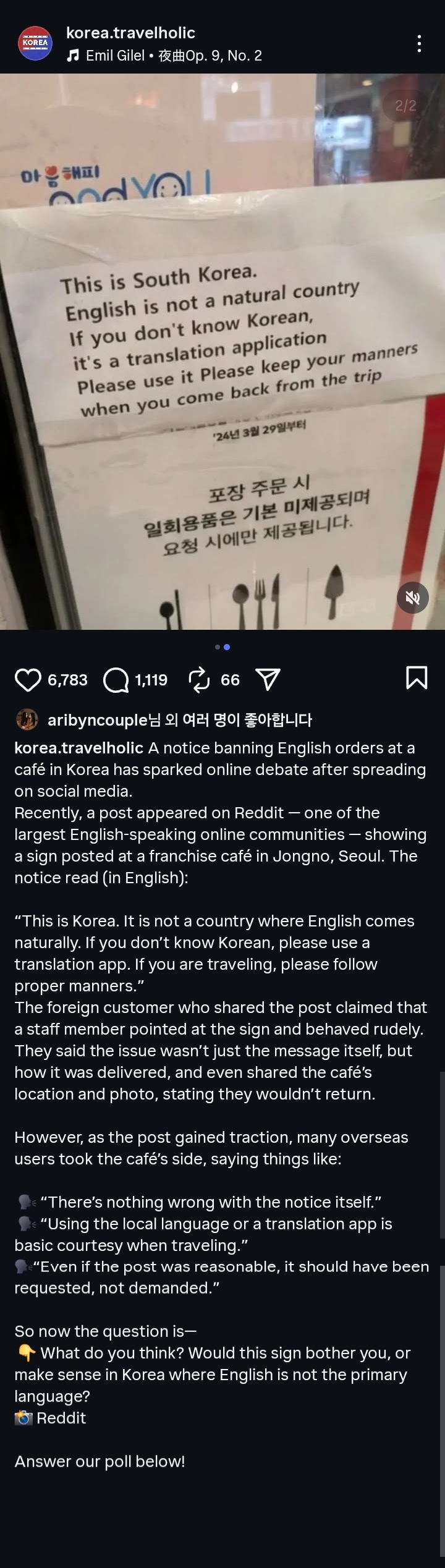The image size is (445, 1568).
Task: Repost this post
Action: tap(199, 680)
